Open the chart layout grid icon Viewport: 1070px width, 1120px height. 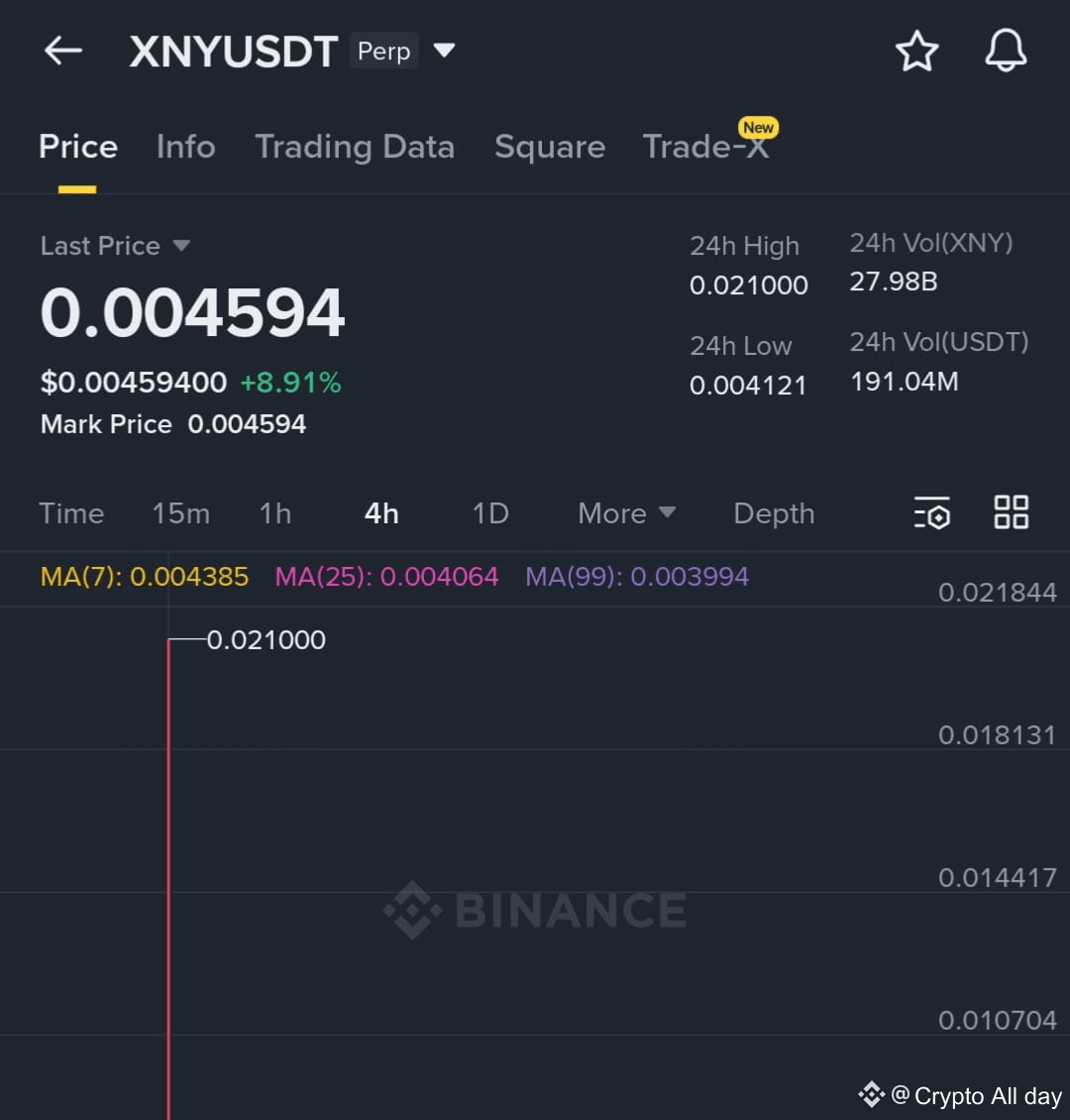(1011, 512)
